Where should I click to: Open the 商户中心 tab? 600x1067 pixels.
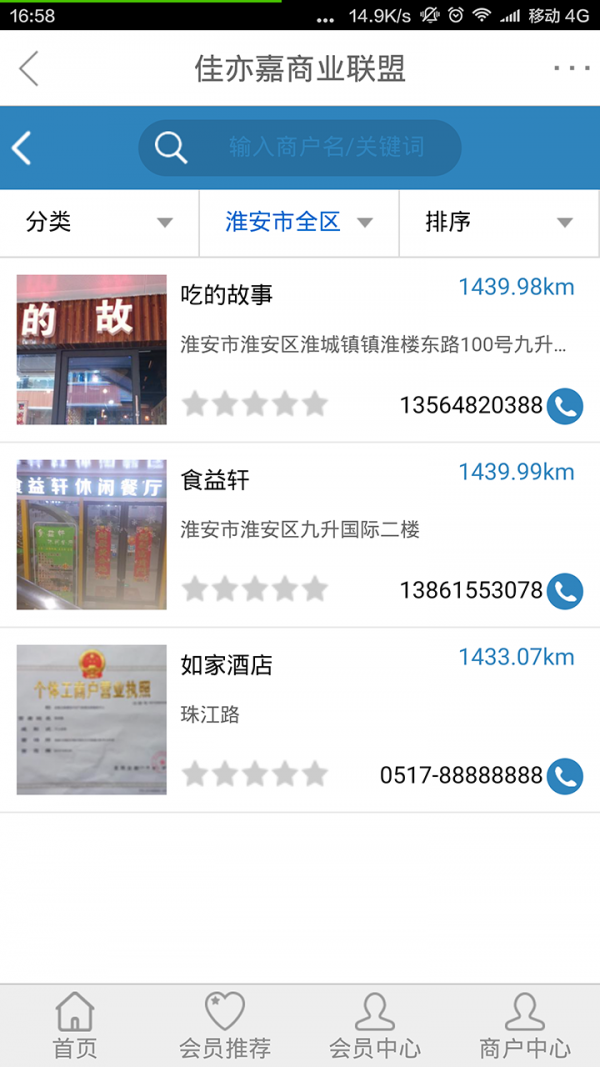[x=525, y=1026]
